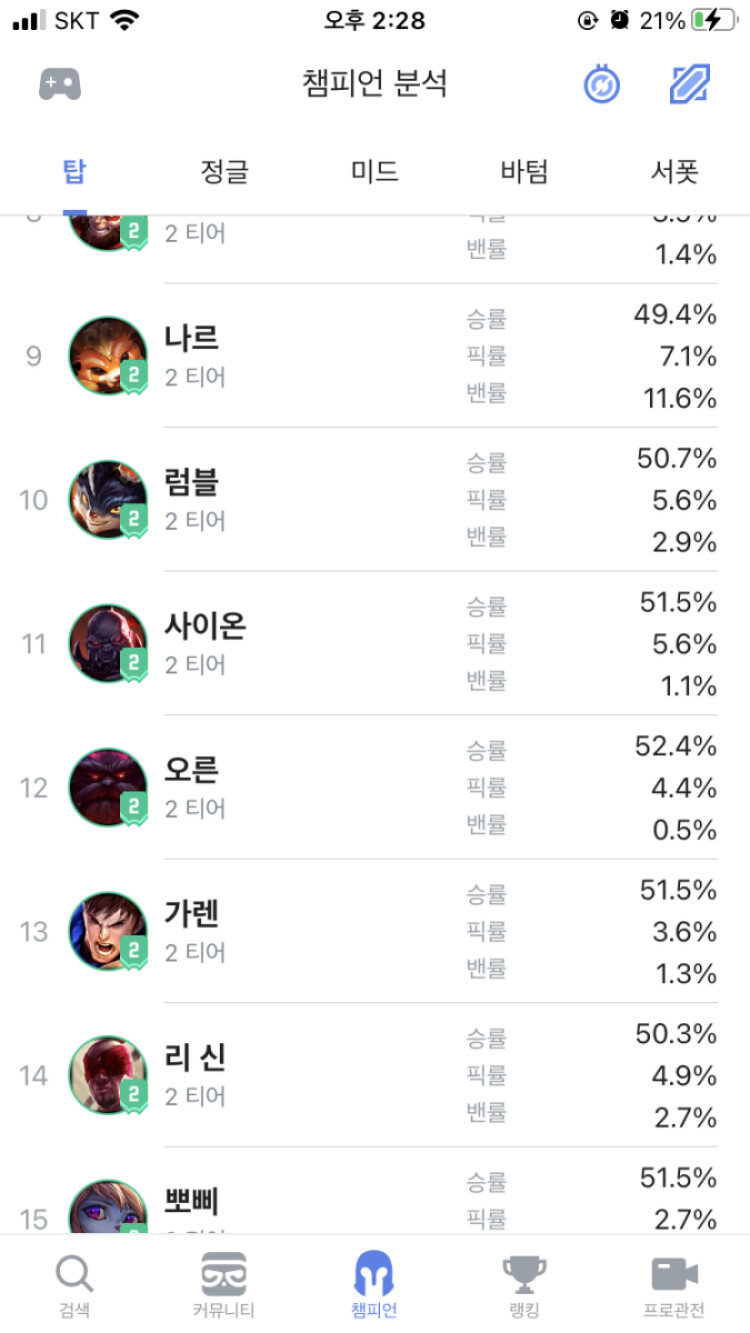Open champion 가렌 details
Screen dimensions: 750x1333
[375, 931]
